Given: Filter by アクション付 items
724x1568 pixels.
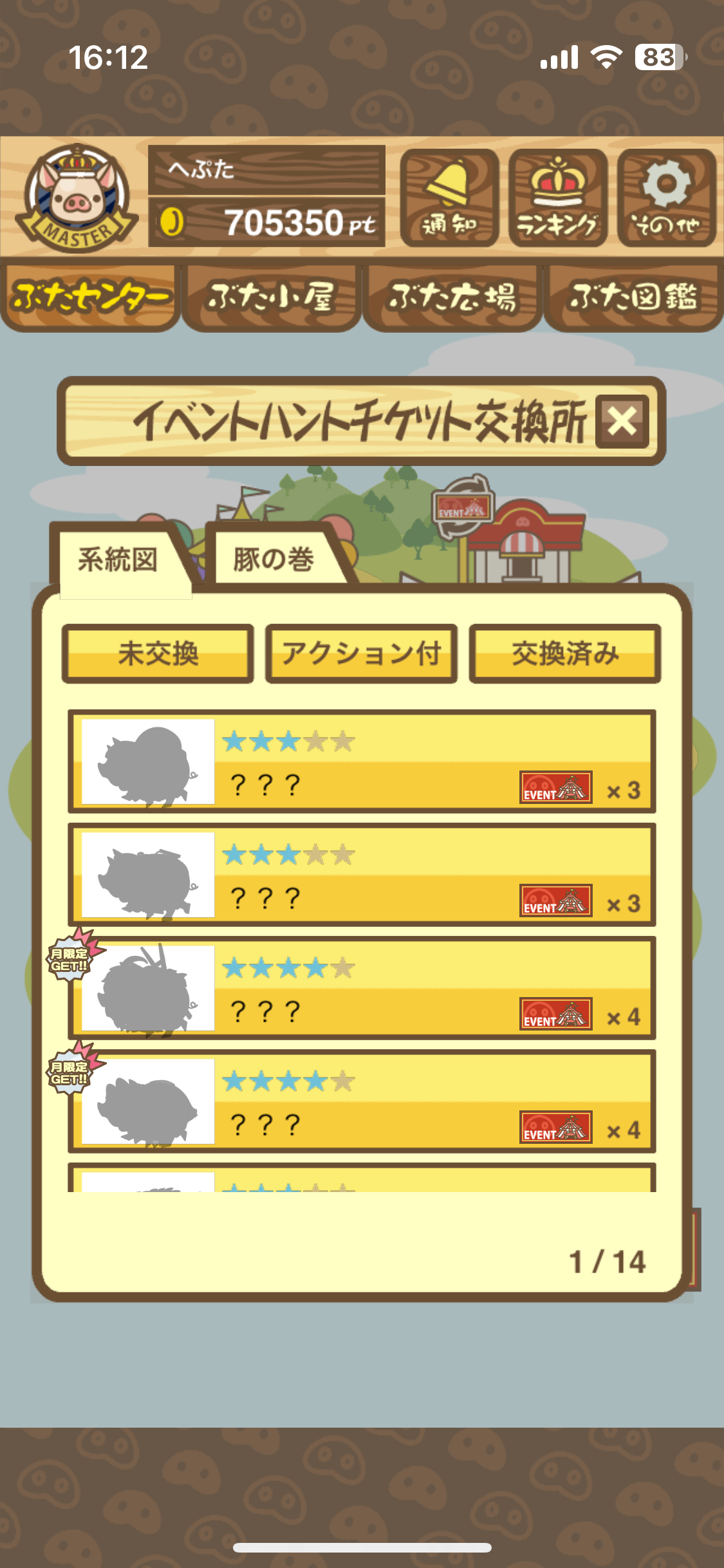Looking at the screenshot, I should coord(361,653).
